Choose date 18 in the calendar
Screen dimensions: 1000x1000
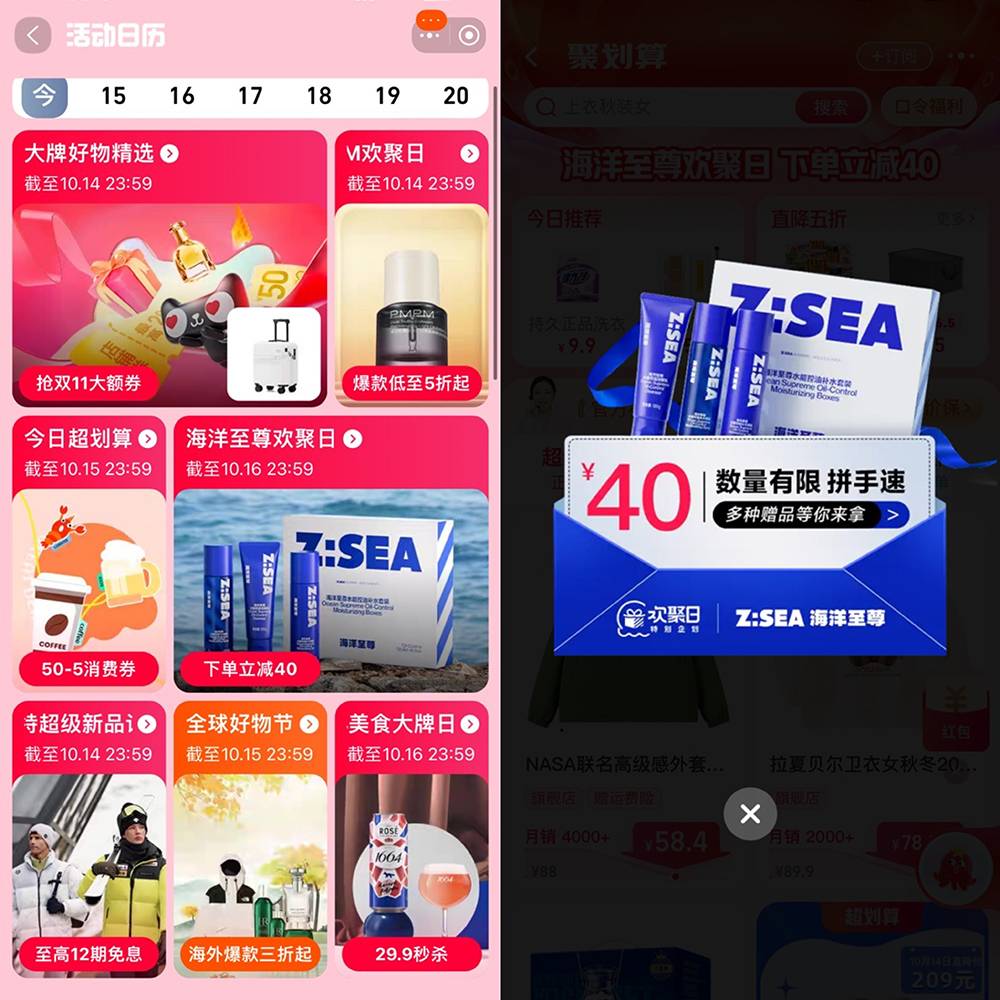(319, 96)
